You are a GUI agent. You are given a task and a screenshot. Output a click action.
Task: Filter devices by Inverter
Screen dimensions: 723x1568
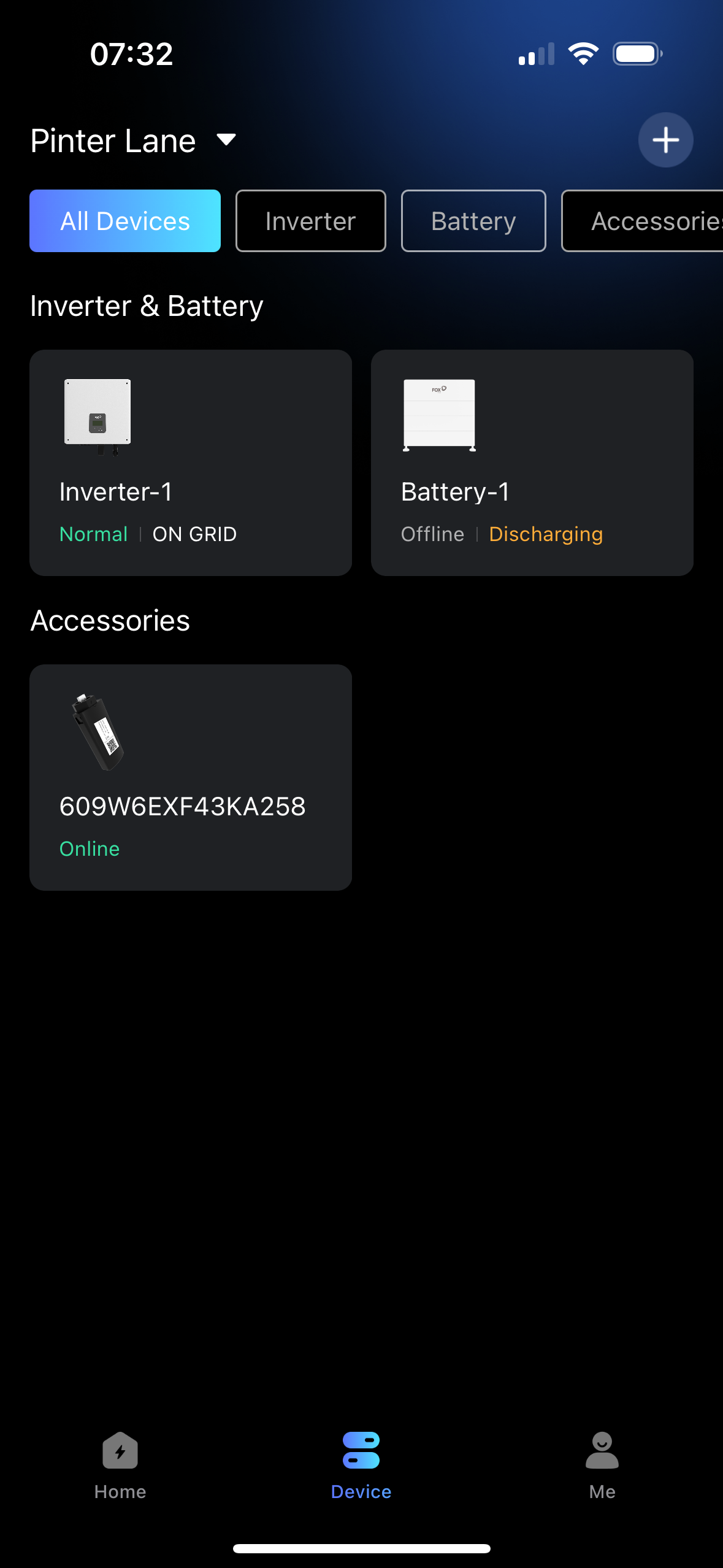coord(310,221)
